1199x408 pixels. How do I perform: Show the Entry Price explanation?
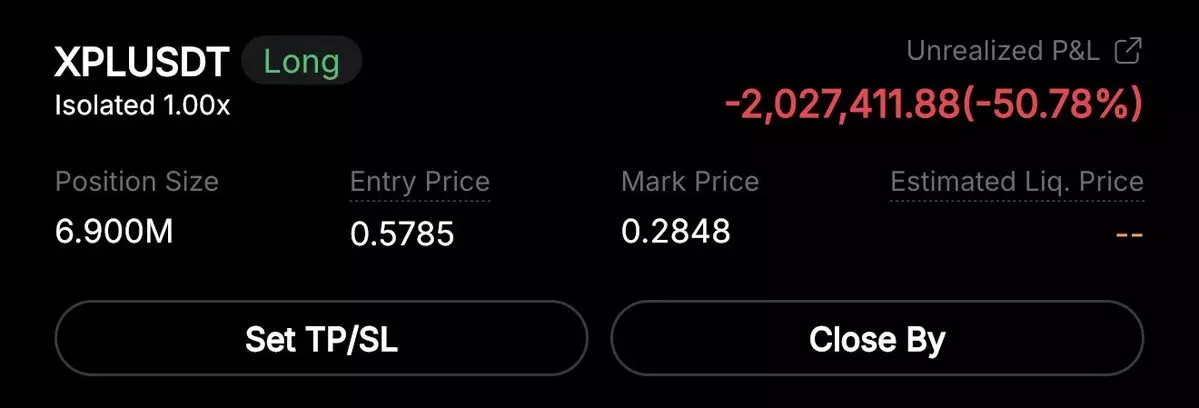[419, 182]
